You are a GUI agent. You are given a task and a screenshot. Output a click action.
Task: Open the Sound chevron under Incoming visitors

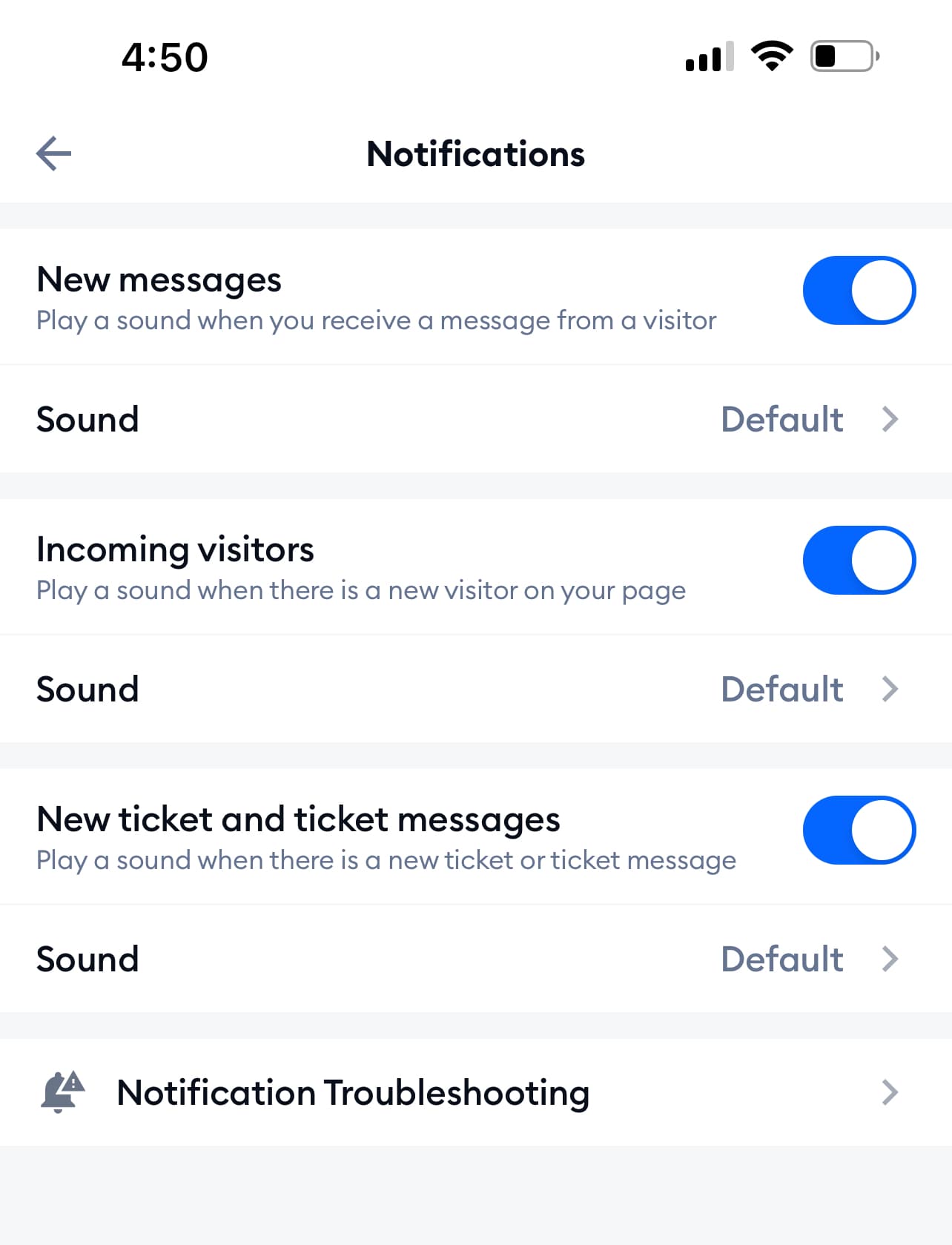tap(891, 690)
